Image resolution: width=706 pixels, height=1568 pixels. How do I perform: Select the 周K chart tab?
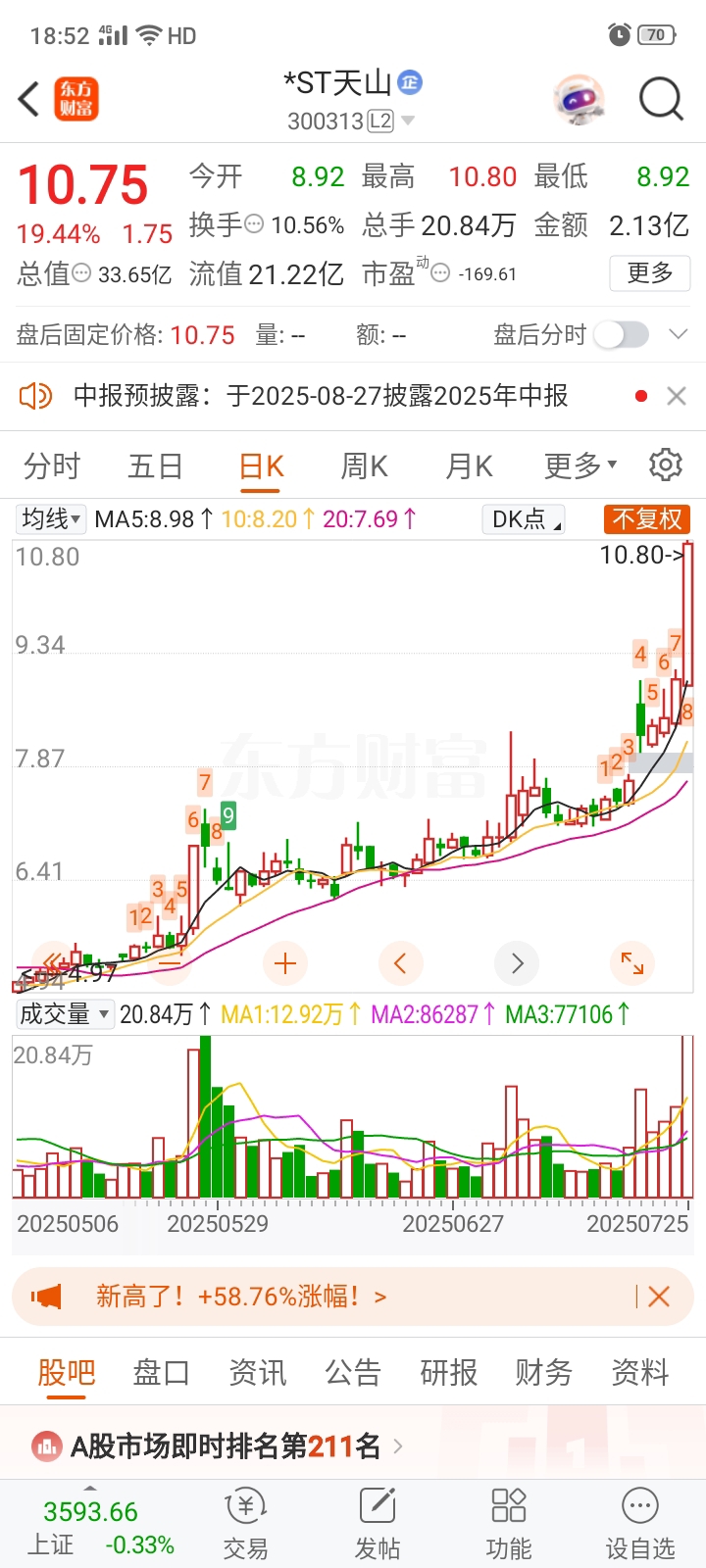point(364,465)
